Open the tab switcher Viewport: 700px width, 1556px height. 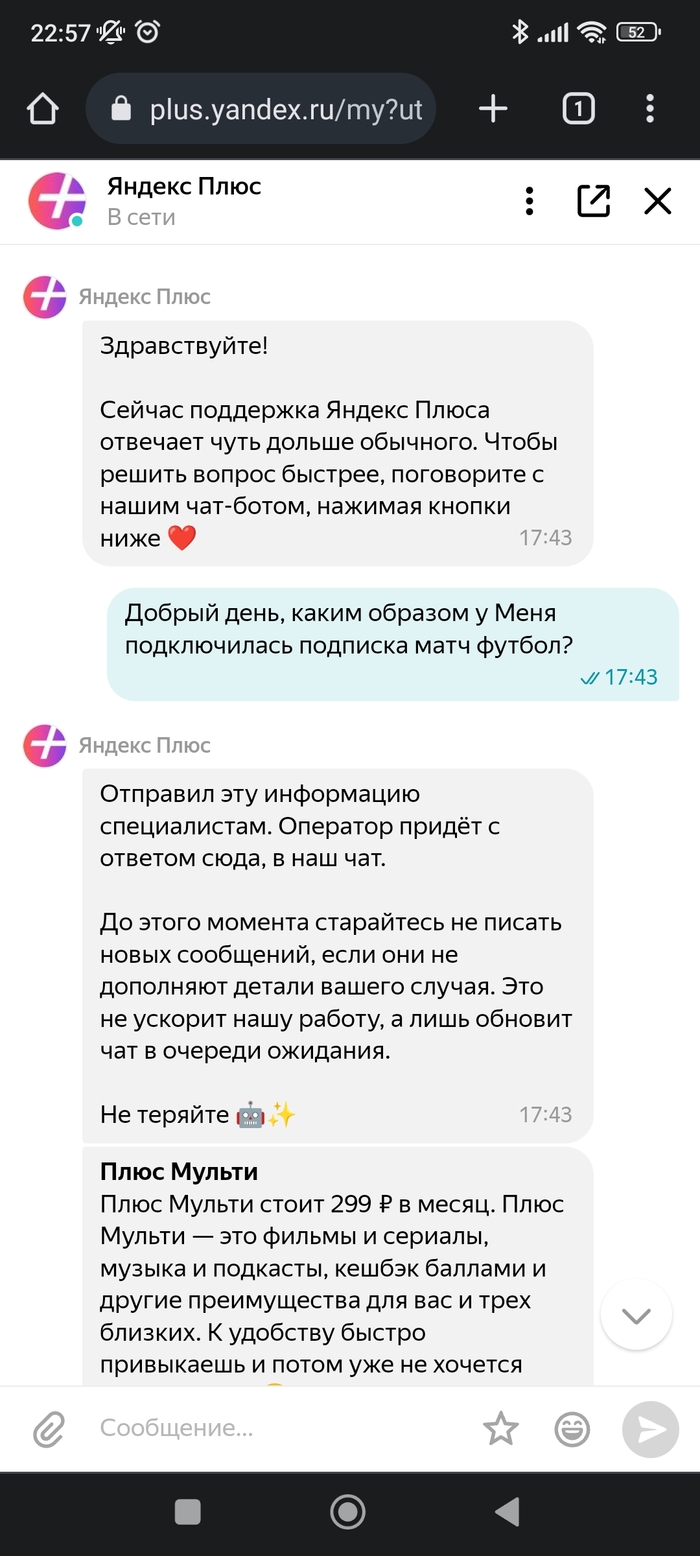point(578,109)
